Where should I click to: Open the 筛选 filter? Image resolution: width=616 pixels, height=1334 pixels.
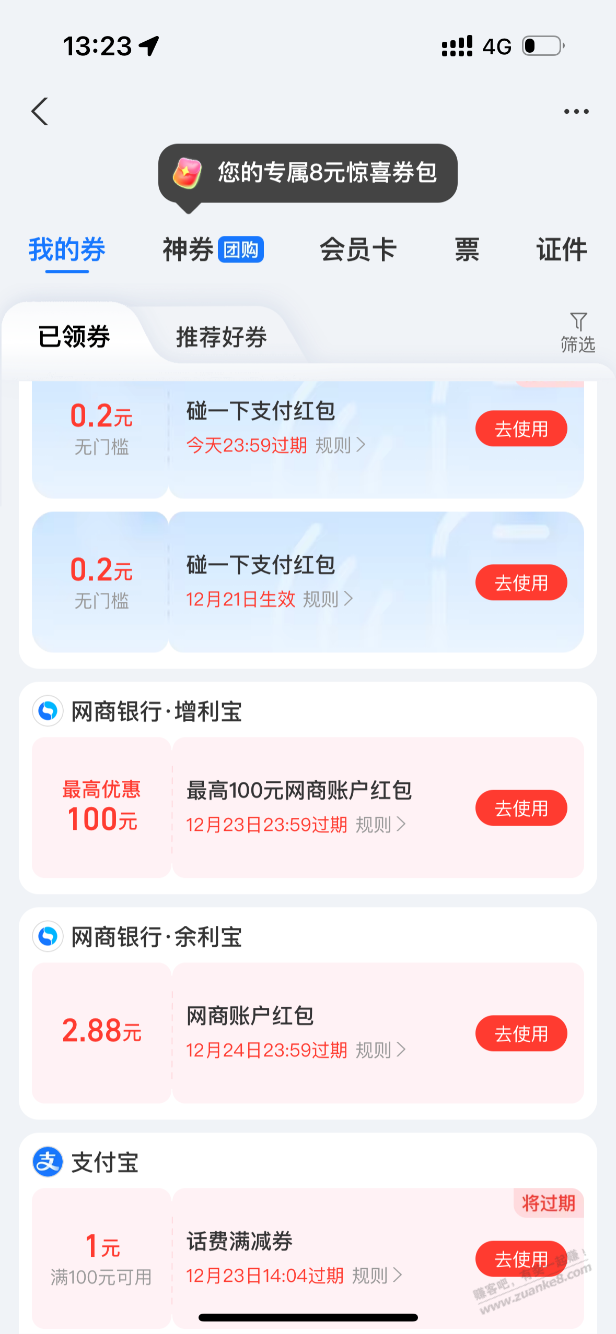click(x=577, y=332)
